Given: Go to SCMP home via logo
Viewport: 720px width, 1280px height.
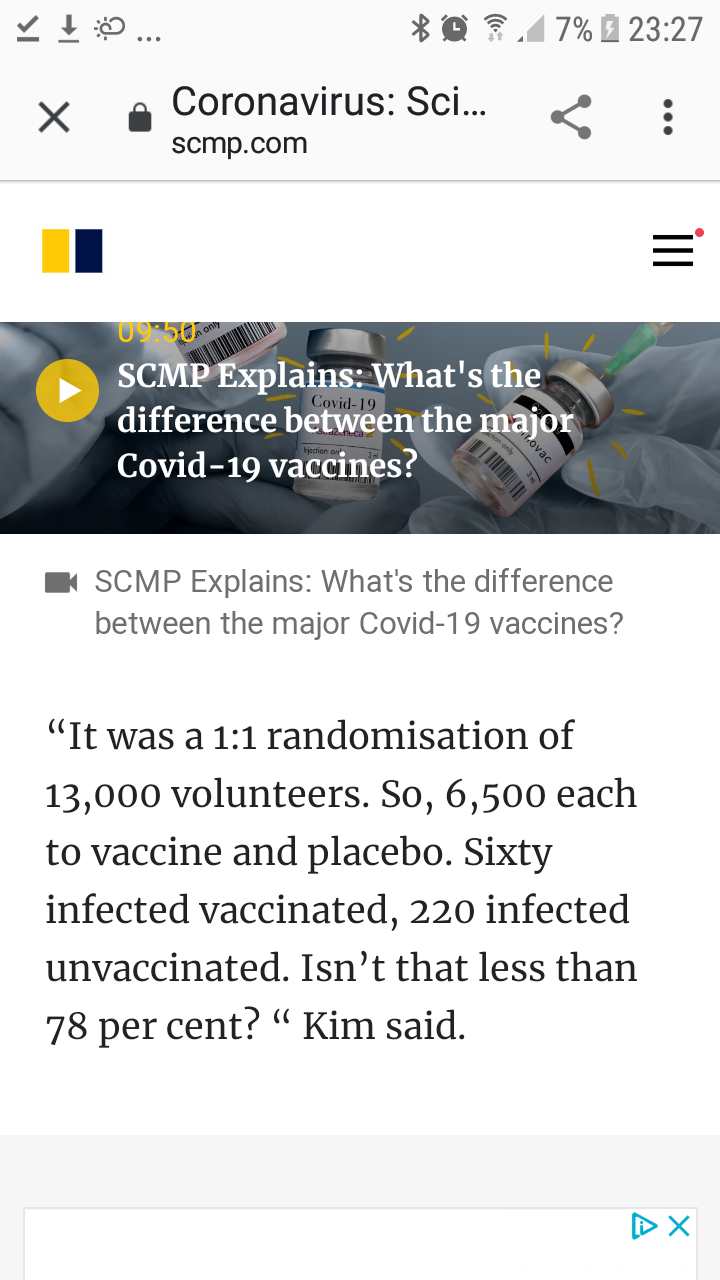Looking at the screenshot, I should tap(72, 251).
